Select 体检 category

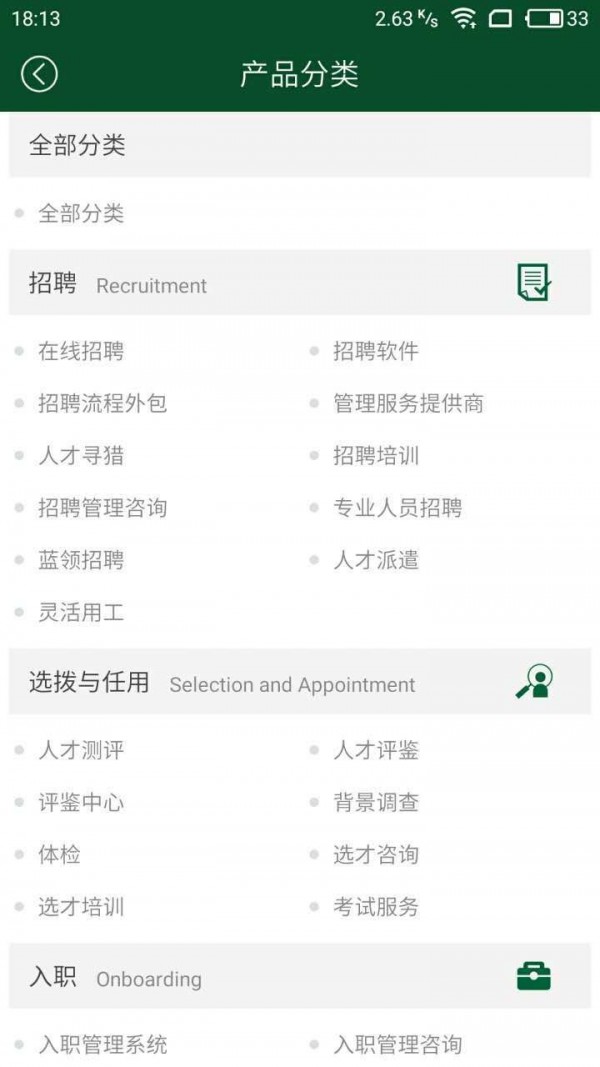click(59, 855)
